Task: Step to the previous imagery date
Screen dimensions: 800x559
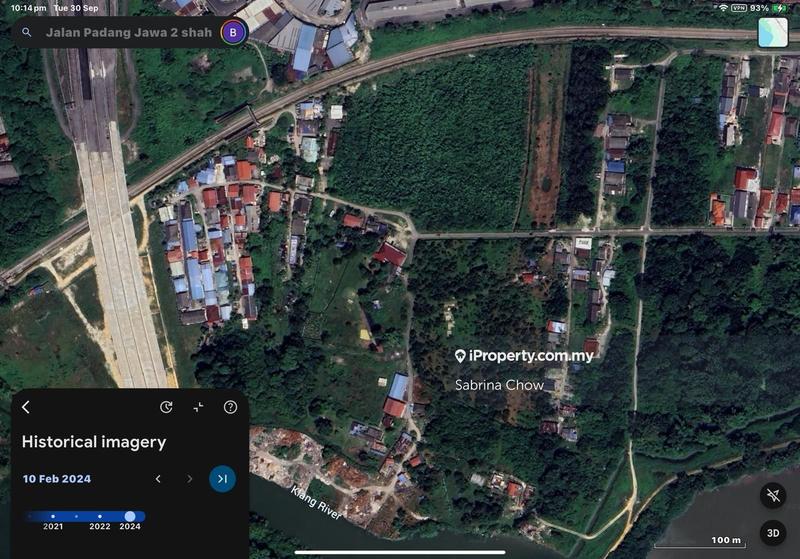Action: click(x=158, y=479)
